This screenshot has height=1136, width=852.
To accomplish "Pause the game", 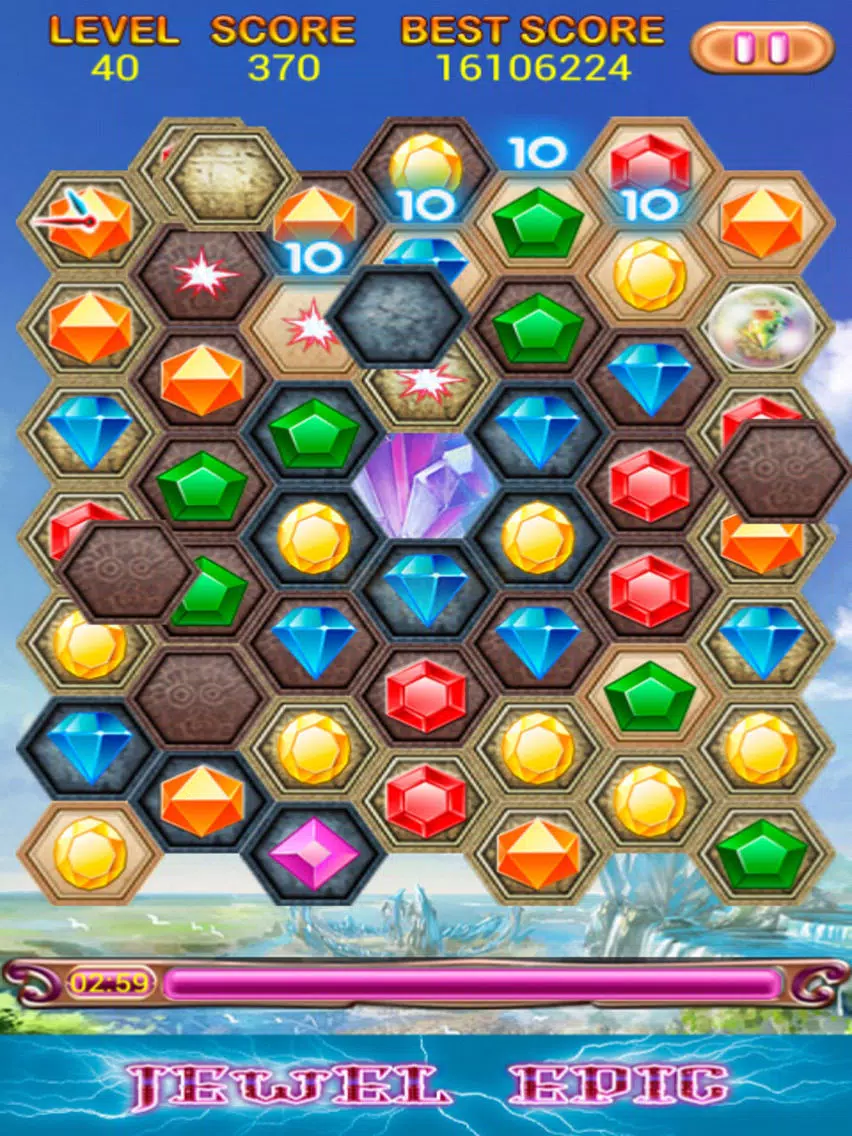I will point(761,49).
